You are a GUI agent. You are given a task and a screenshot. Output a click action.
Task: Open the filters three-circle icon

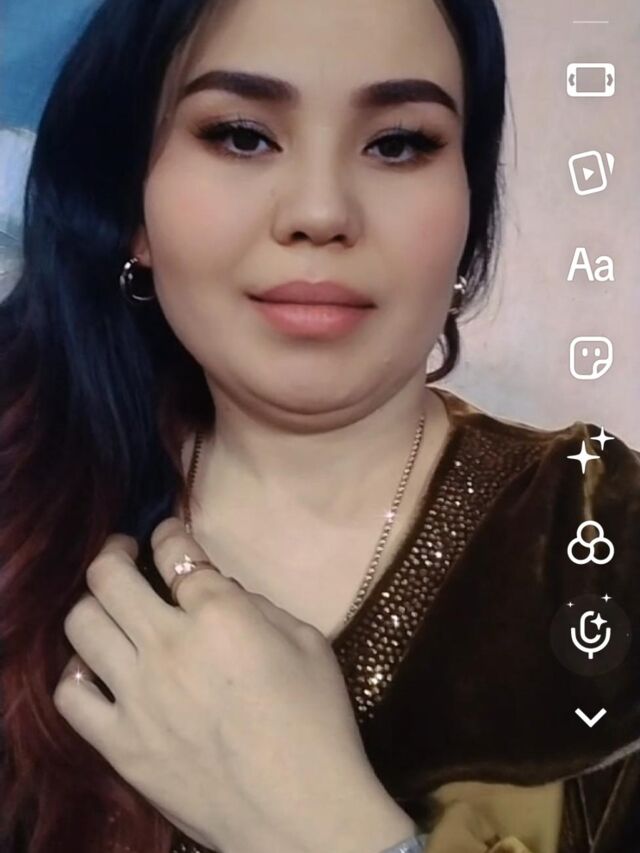(x=590, y=542)
